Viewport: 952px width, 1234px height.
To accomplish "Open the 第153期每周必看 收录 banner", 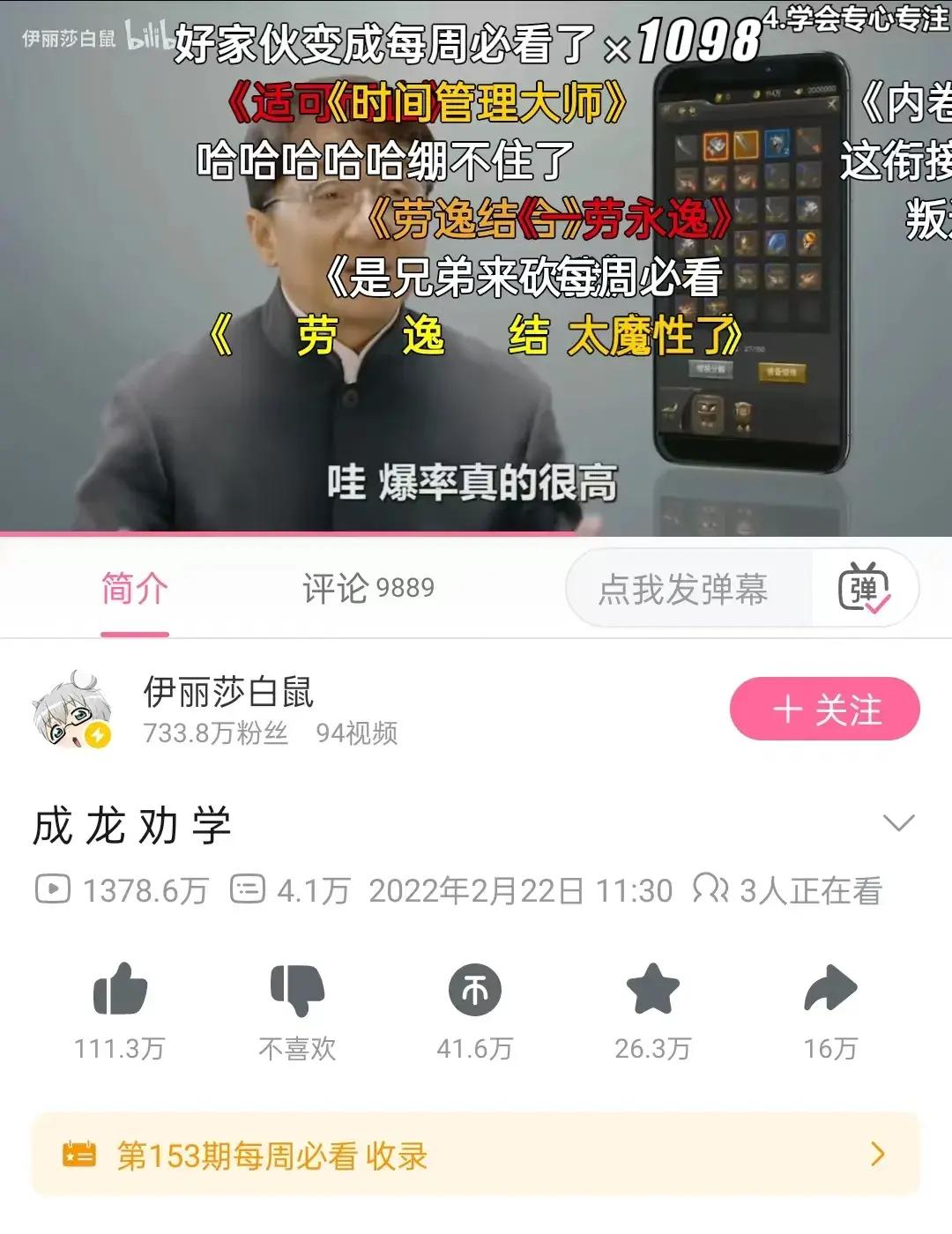I will point(476,1155).
